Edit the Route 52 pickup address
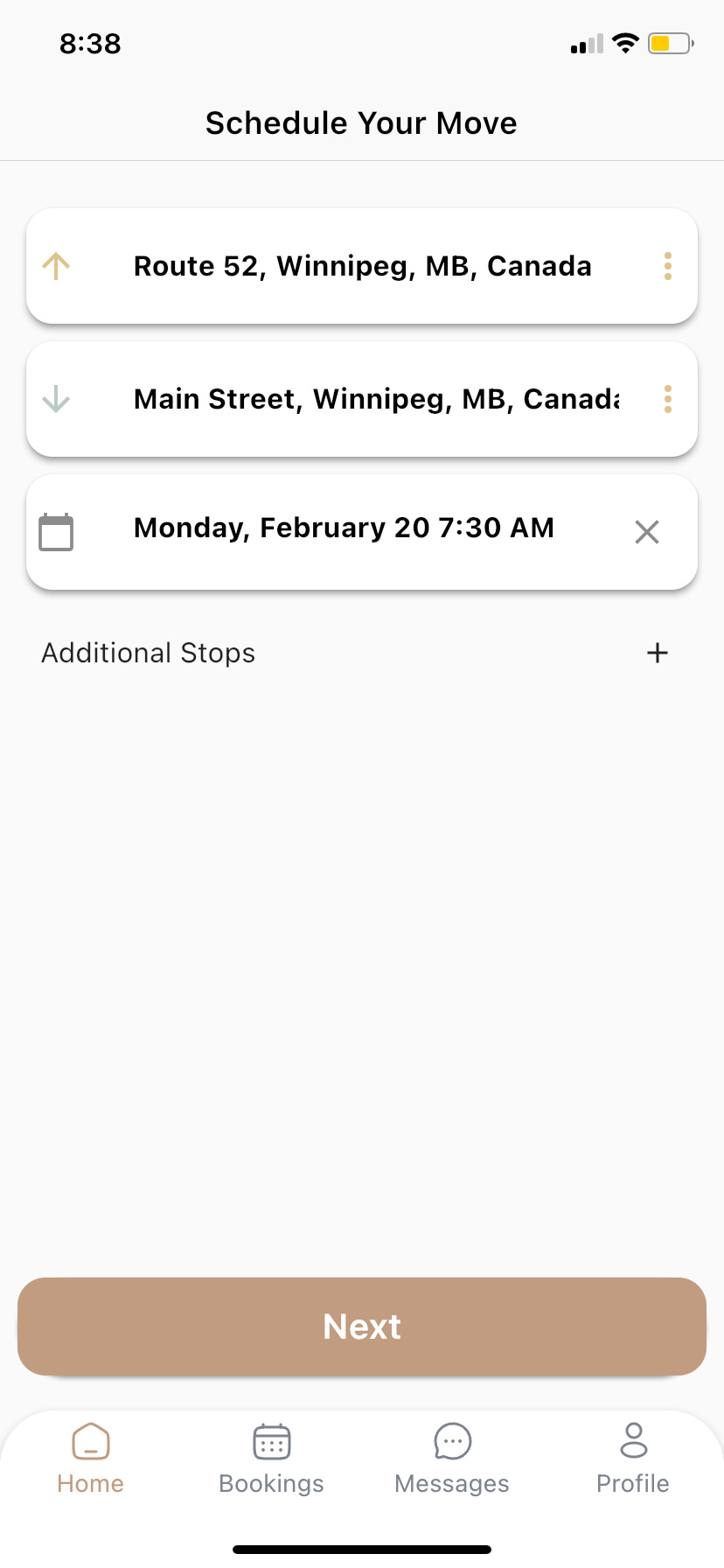This screenshot has width=724, height=1568. click(x=362, y=266)
